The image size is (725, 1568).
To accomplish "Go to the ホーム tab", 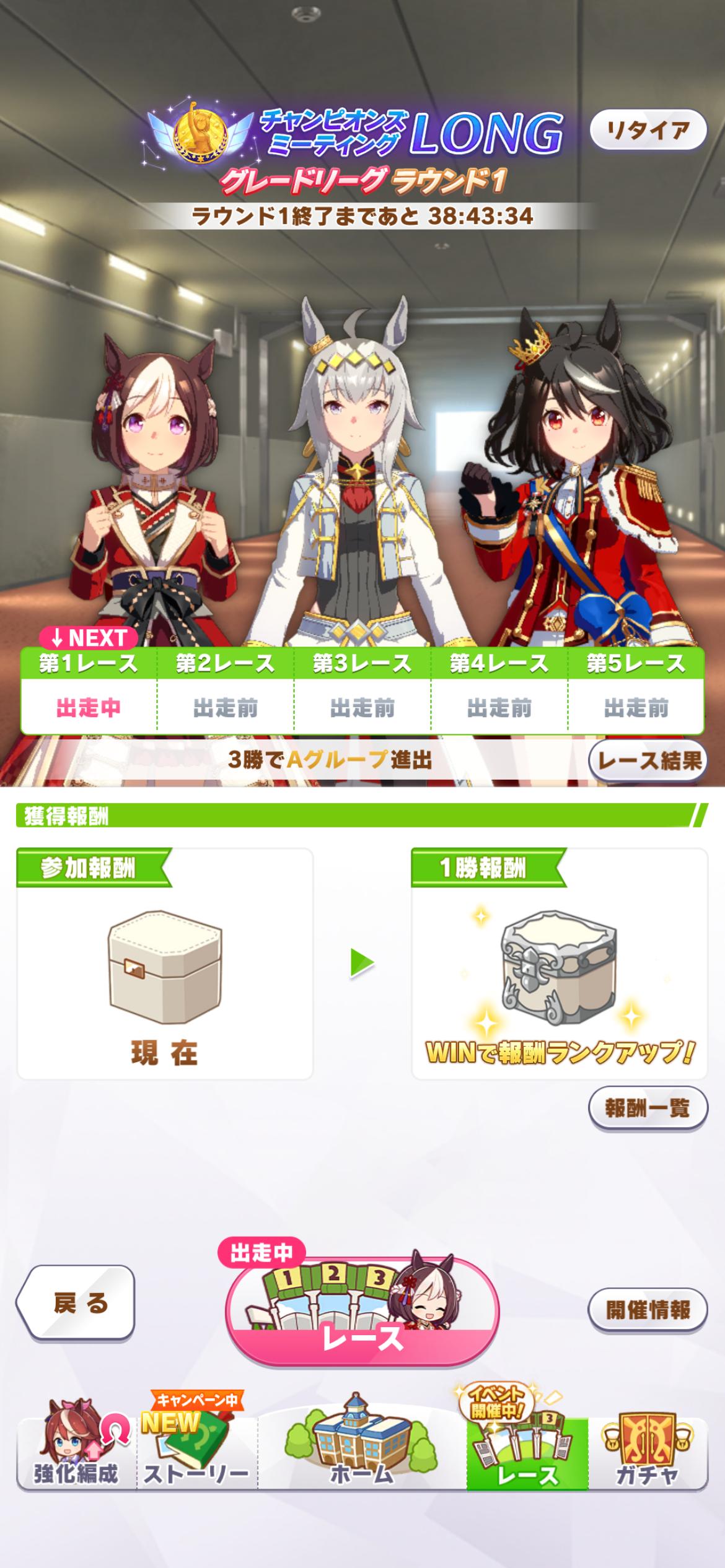I will 362,1456.
